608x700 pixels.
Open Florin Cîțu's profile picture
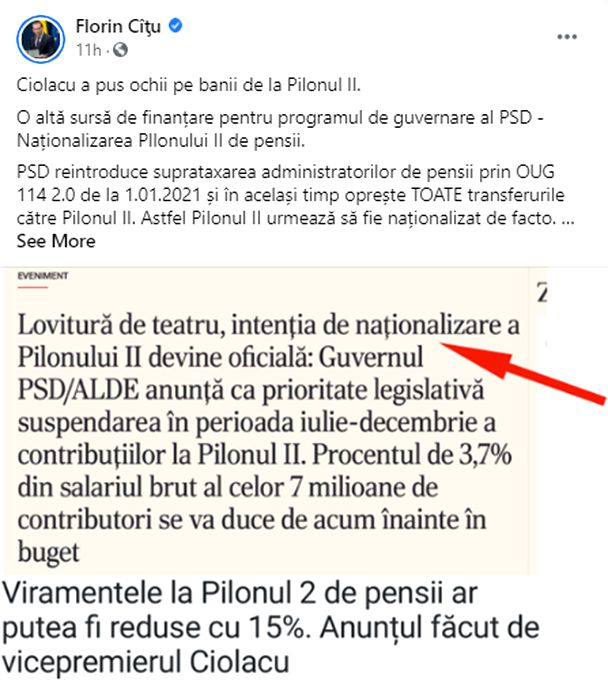click(x=37, y=37)
